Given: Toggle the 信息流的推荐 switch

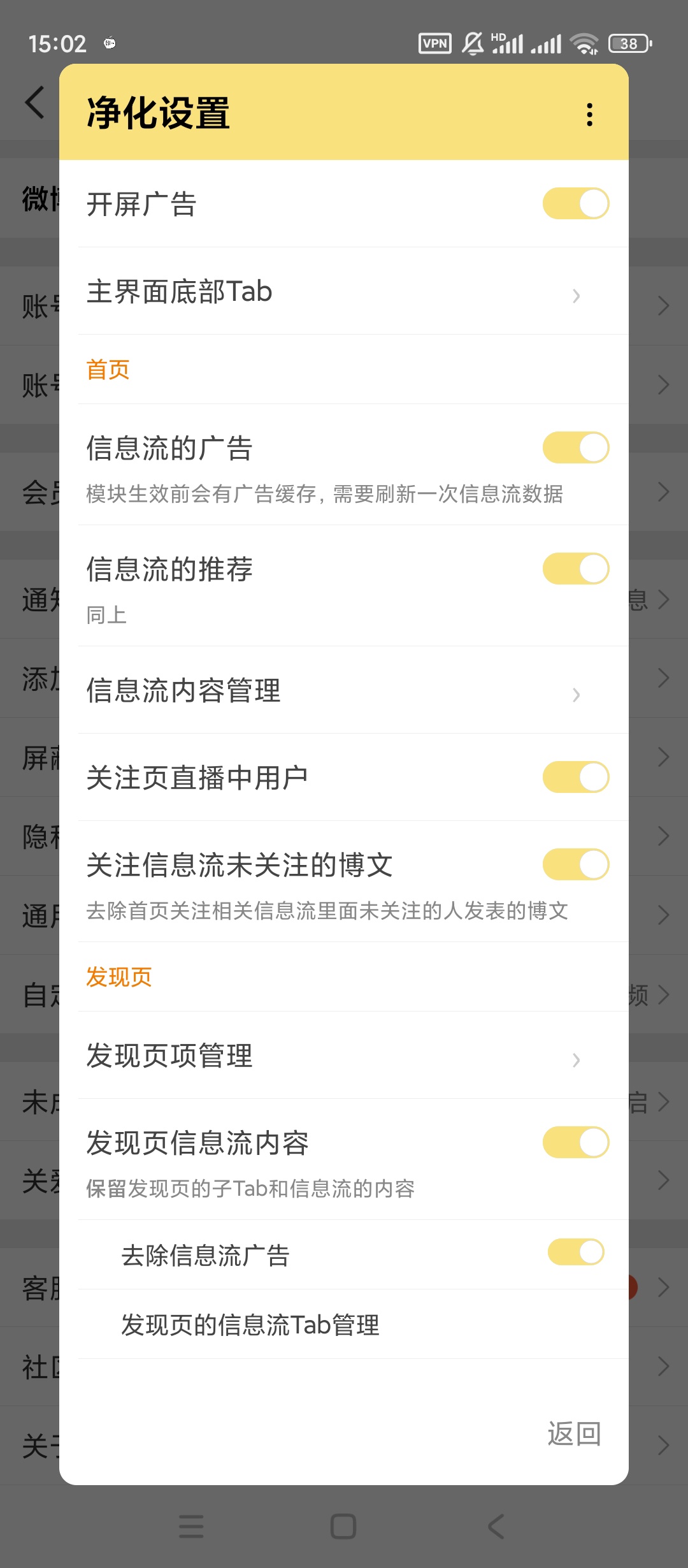Looking at the screenshot, I should [x=575, y=569].
